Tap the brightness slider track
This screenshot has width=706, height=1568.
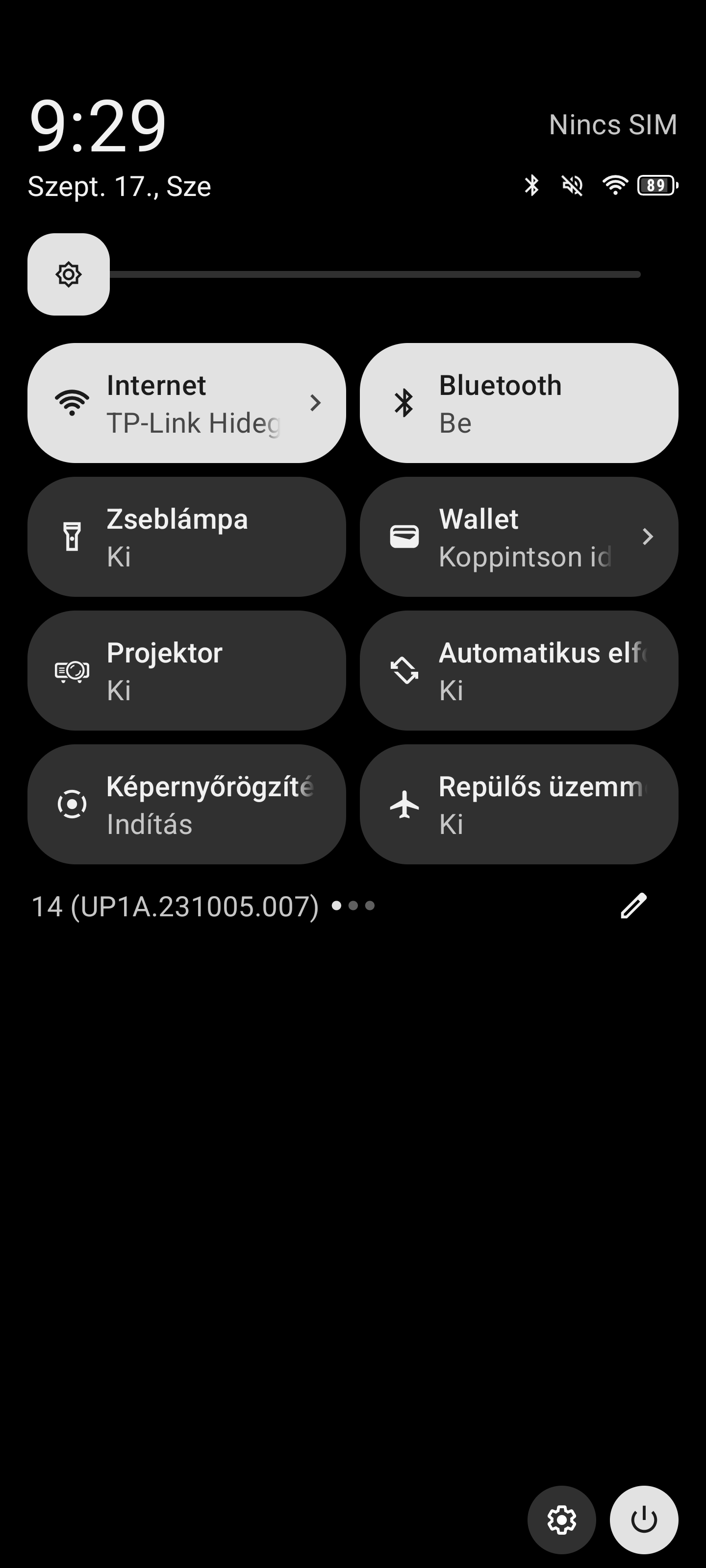click(x=375, y=274)
